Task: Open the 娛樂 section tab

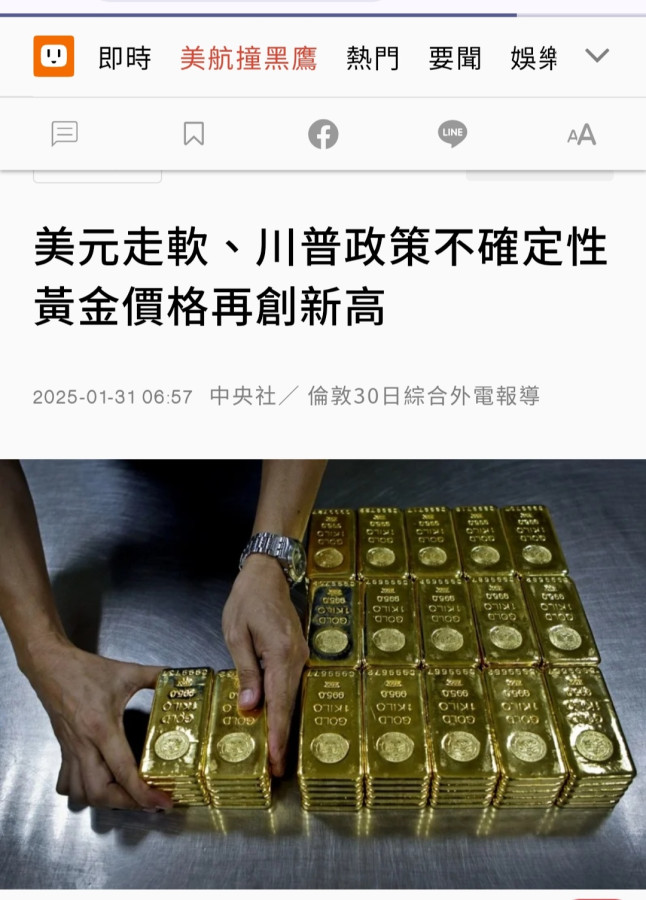Action: [534, 58]
